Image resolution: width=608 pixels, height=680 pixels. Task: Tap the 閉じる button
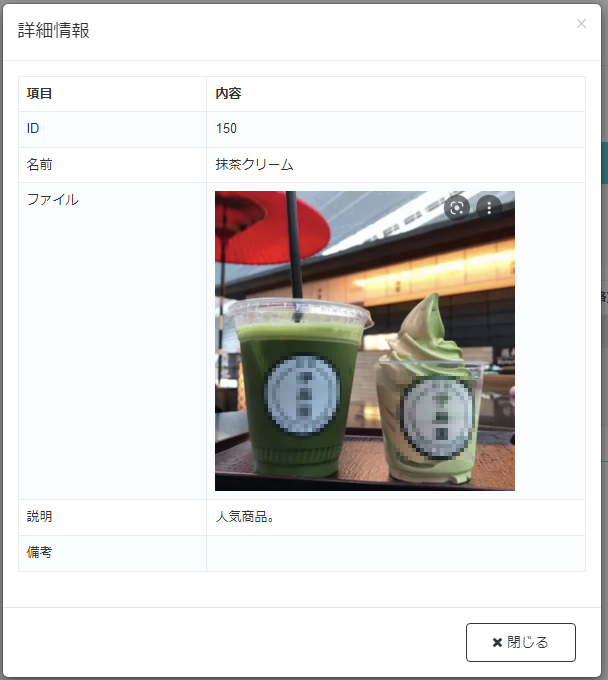(520, 642)
